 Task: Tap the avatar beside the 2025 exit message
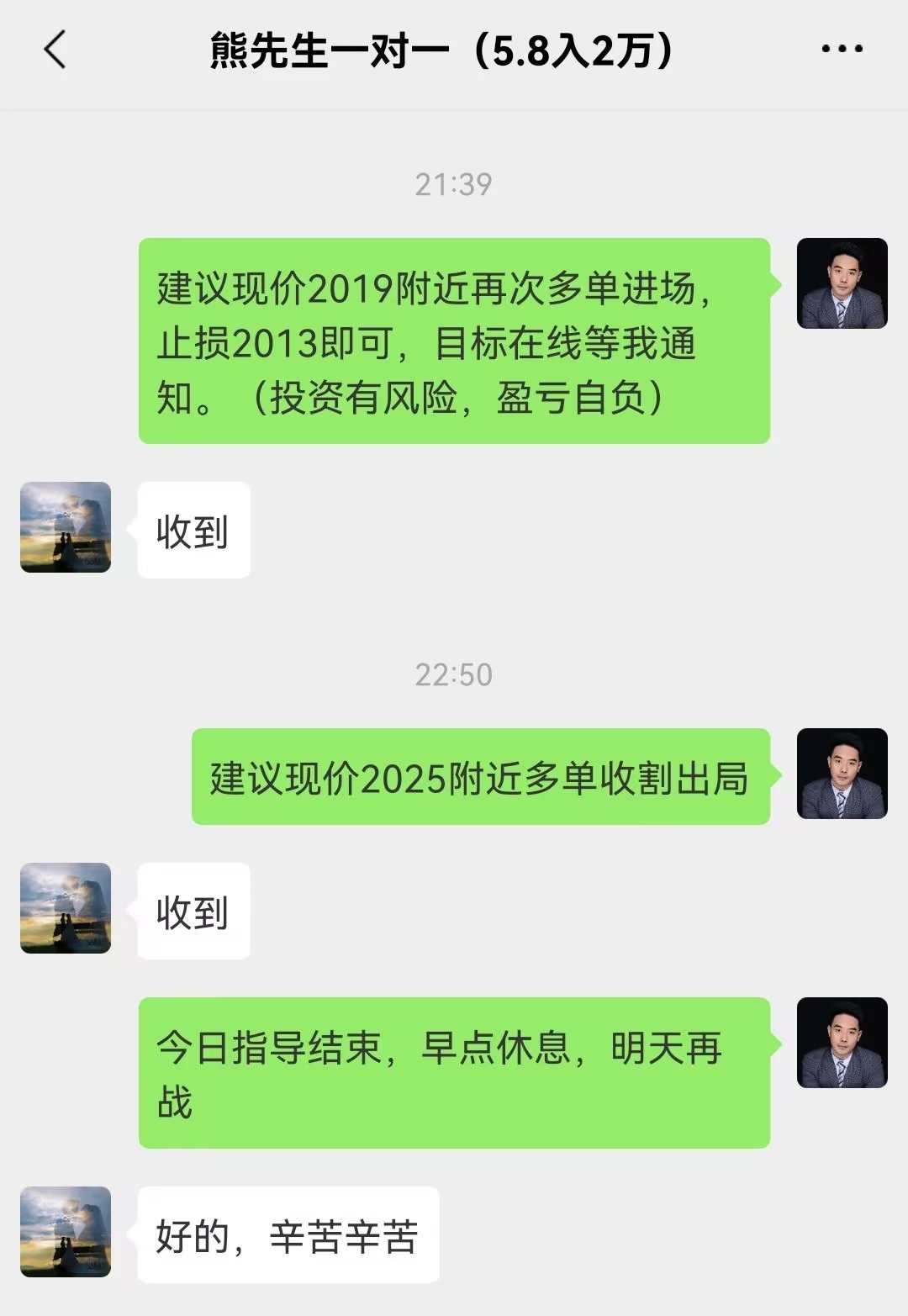click(842, 774)
